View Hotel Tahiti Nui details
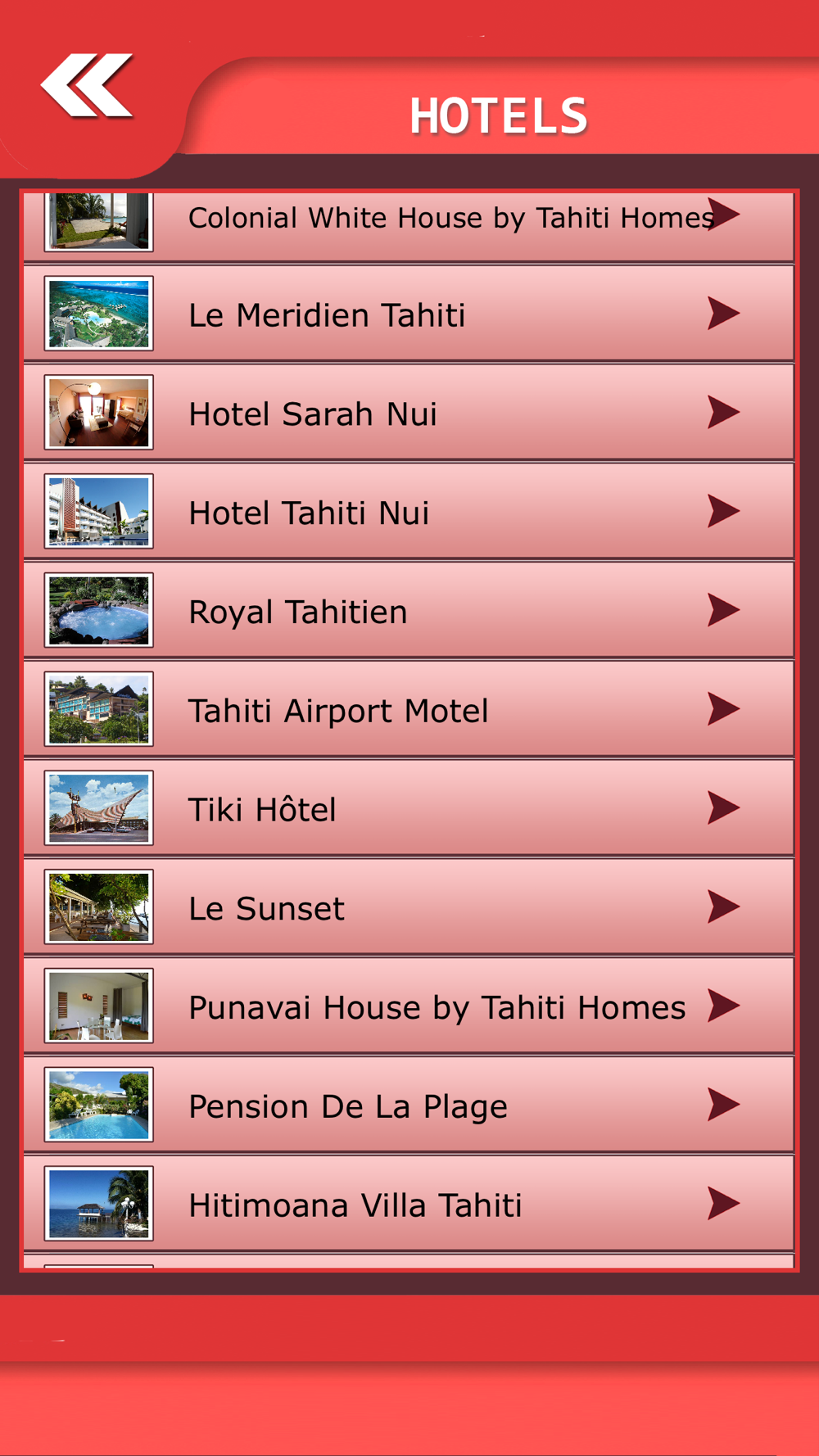819x1456 pixels. 409,513
